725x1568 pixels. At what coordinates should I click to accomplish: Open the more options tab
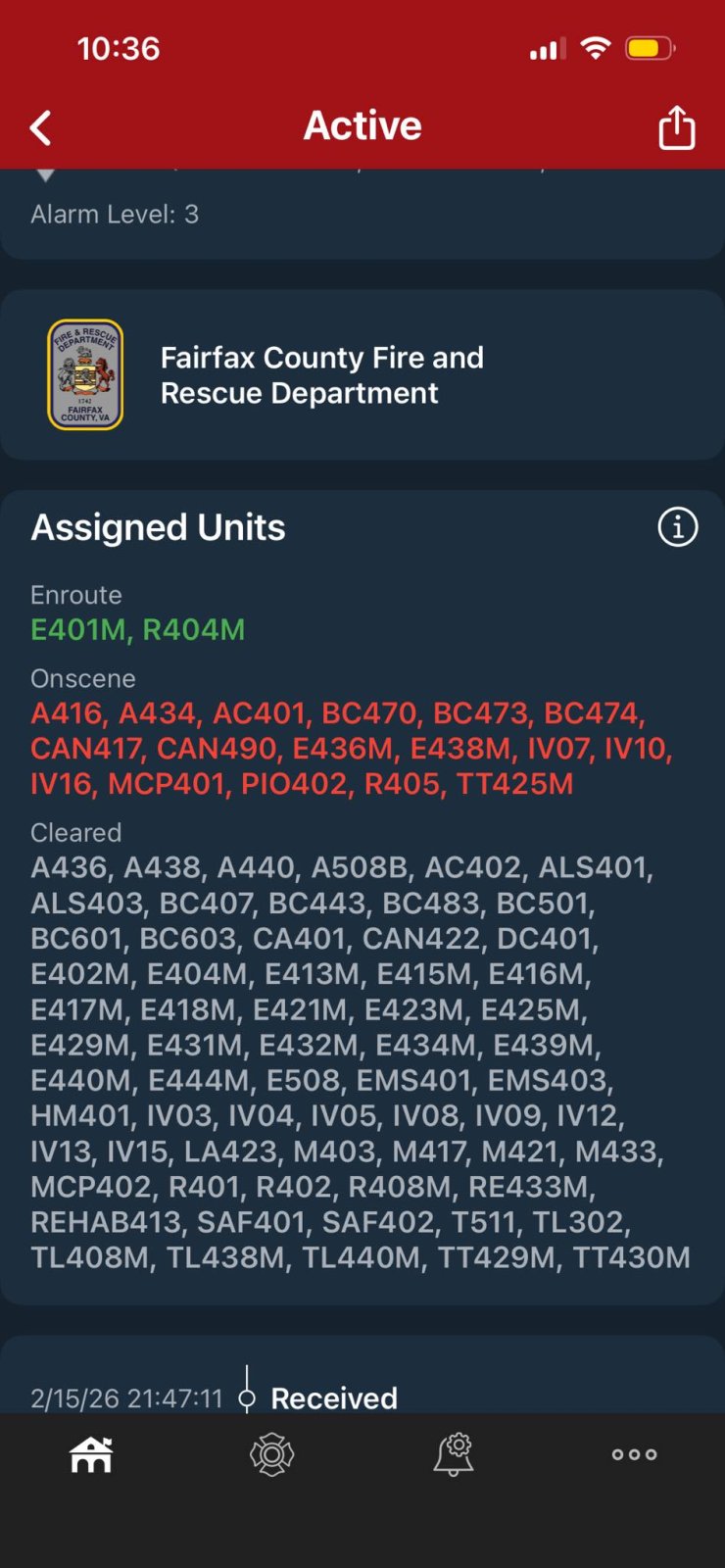pyautogui.click(x=634, y=1454)
